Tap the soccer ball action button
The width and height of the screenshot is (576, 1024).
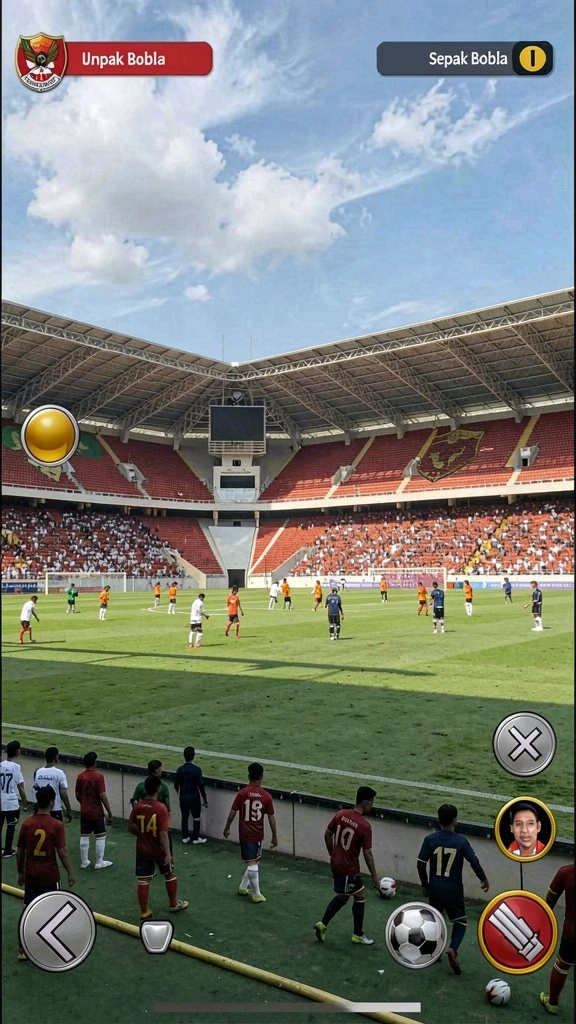(417, 935)
